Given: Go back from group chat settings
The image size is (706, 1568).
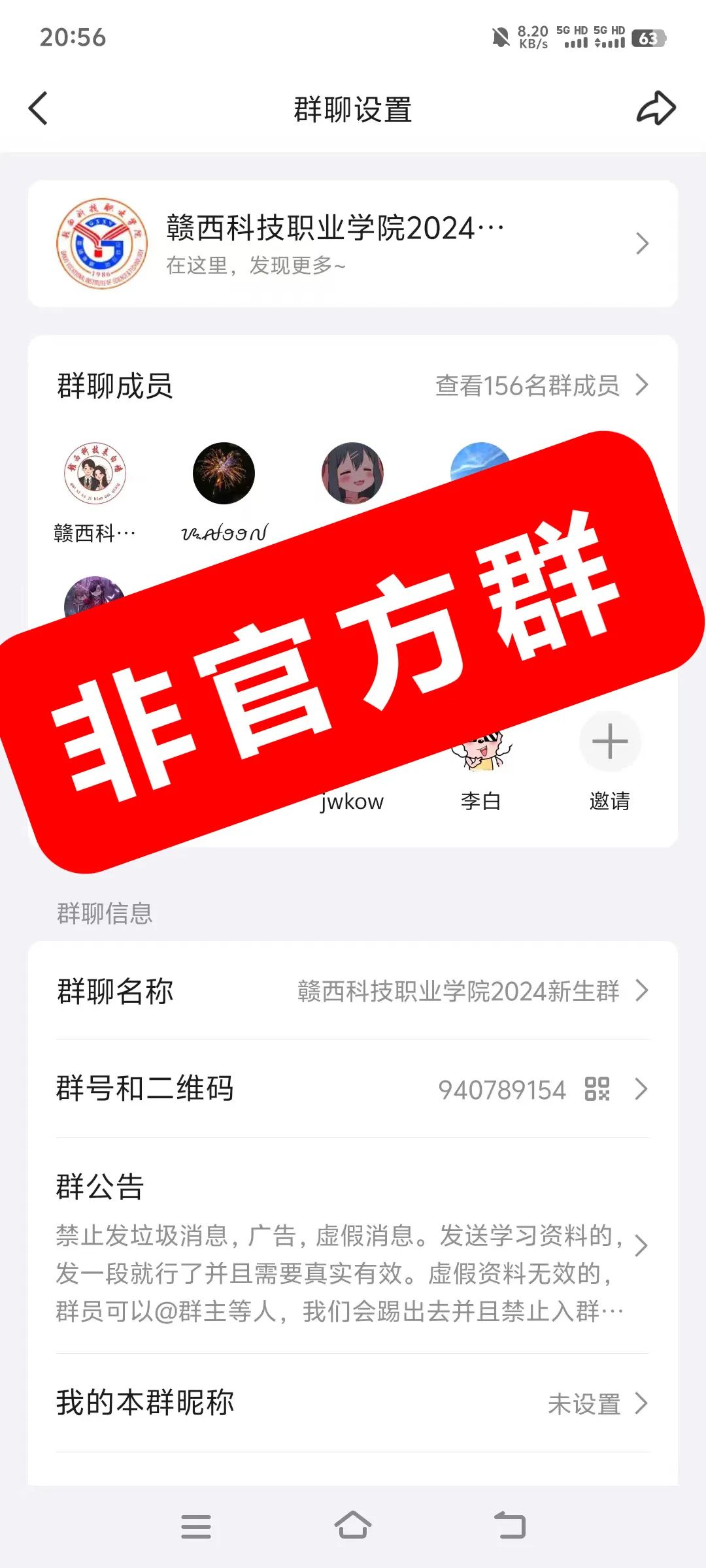Looking at the screenshot, I should [x=38, y=108].
